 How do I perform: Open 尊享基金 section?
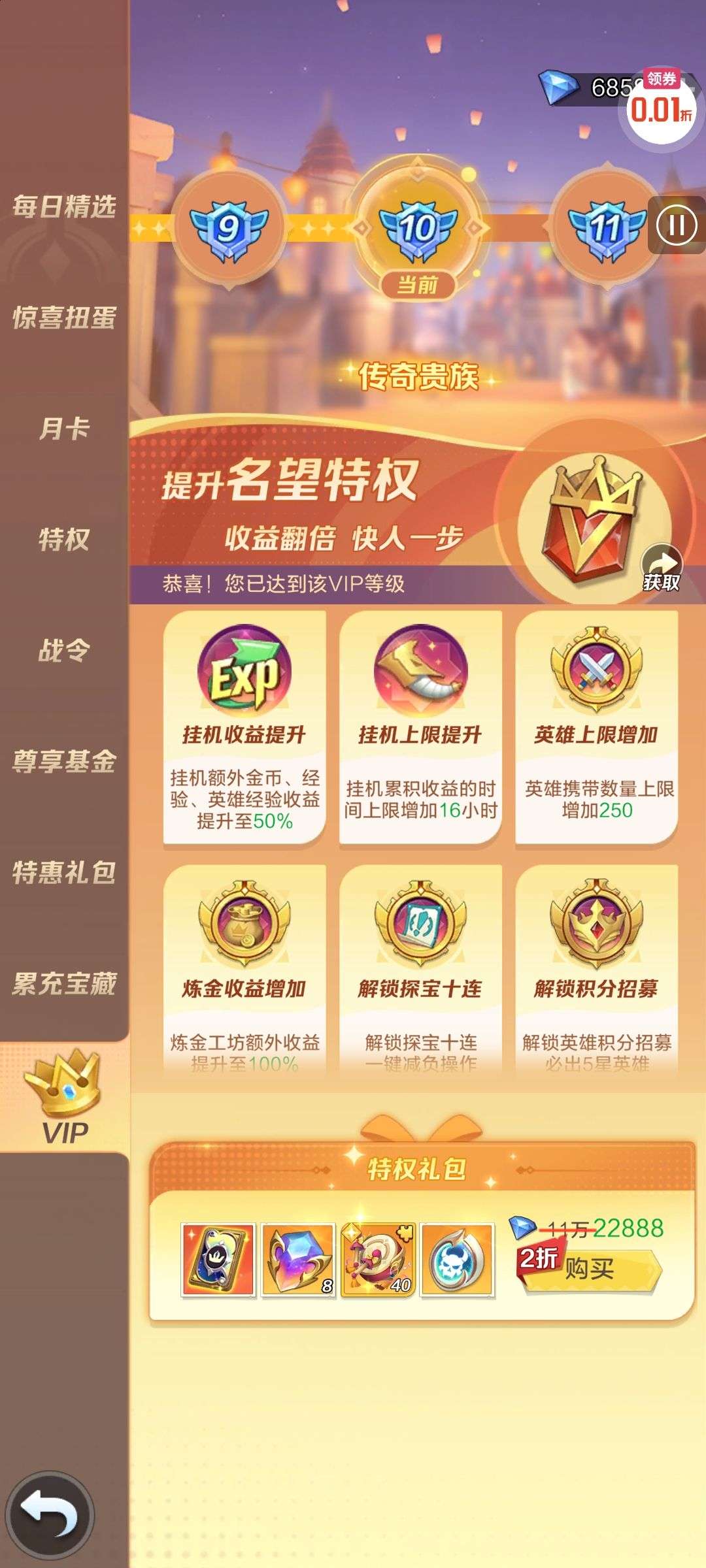point(64,762)
